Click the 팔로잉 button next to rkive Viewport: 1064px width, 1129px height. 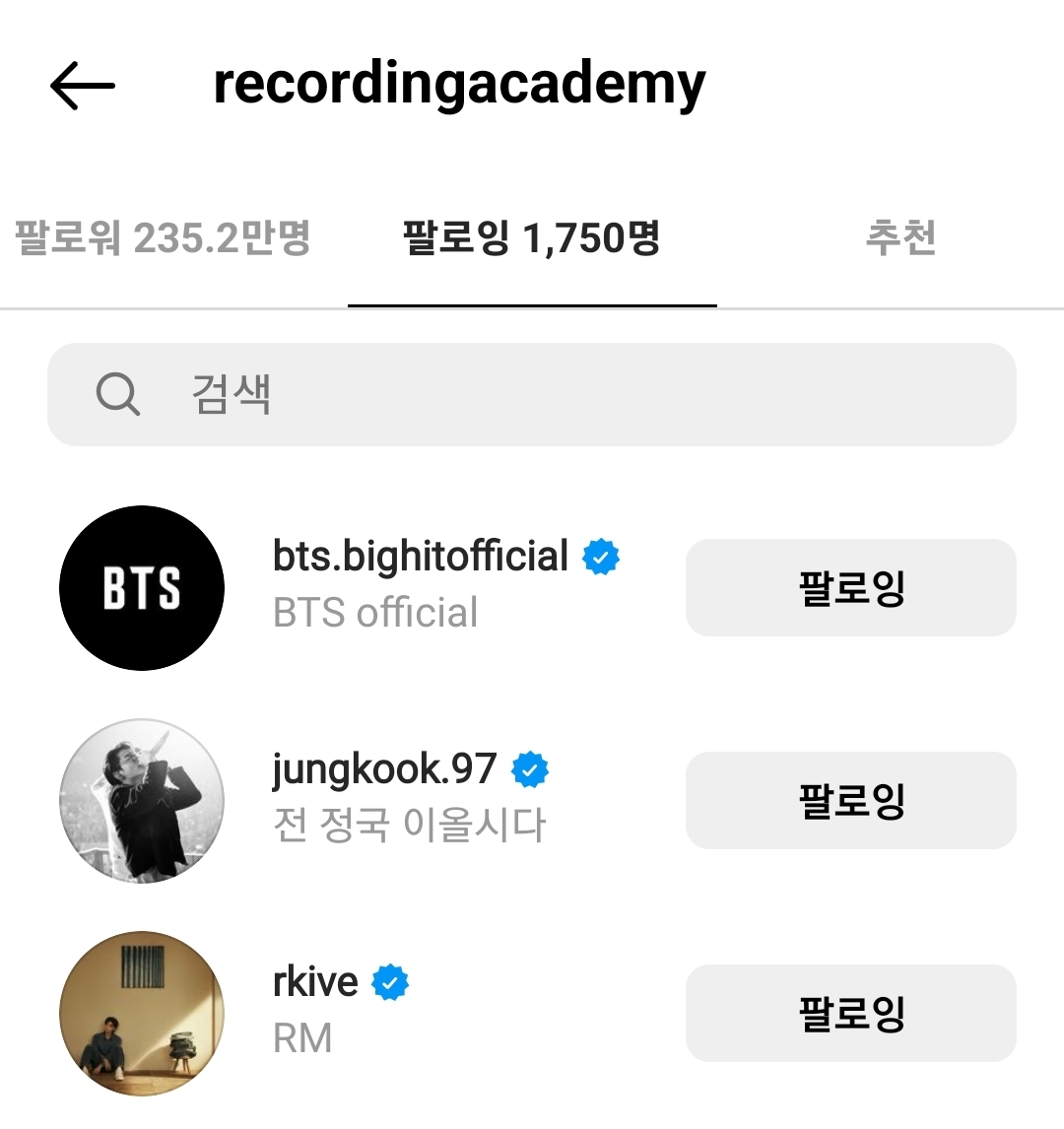(x=850, y=1014)
